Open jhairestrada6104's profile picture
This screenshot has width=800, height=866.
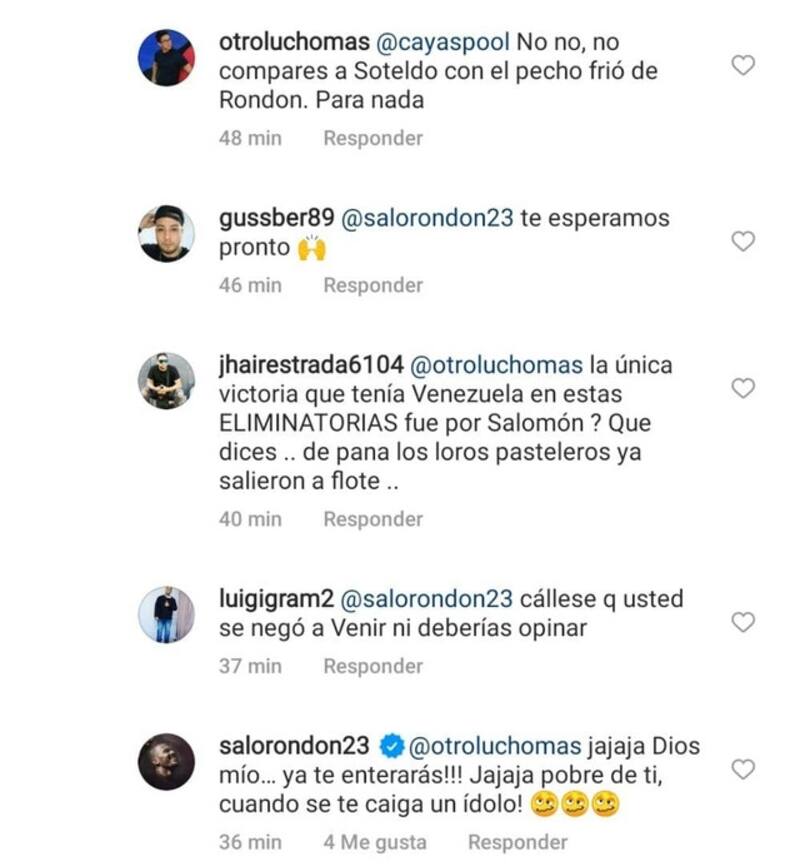(165, 381)
